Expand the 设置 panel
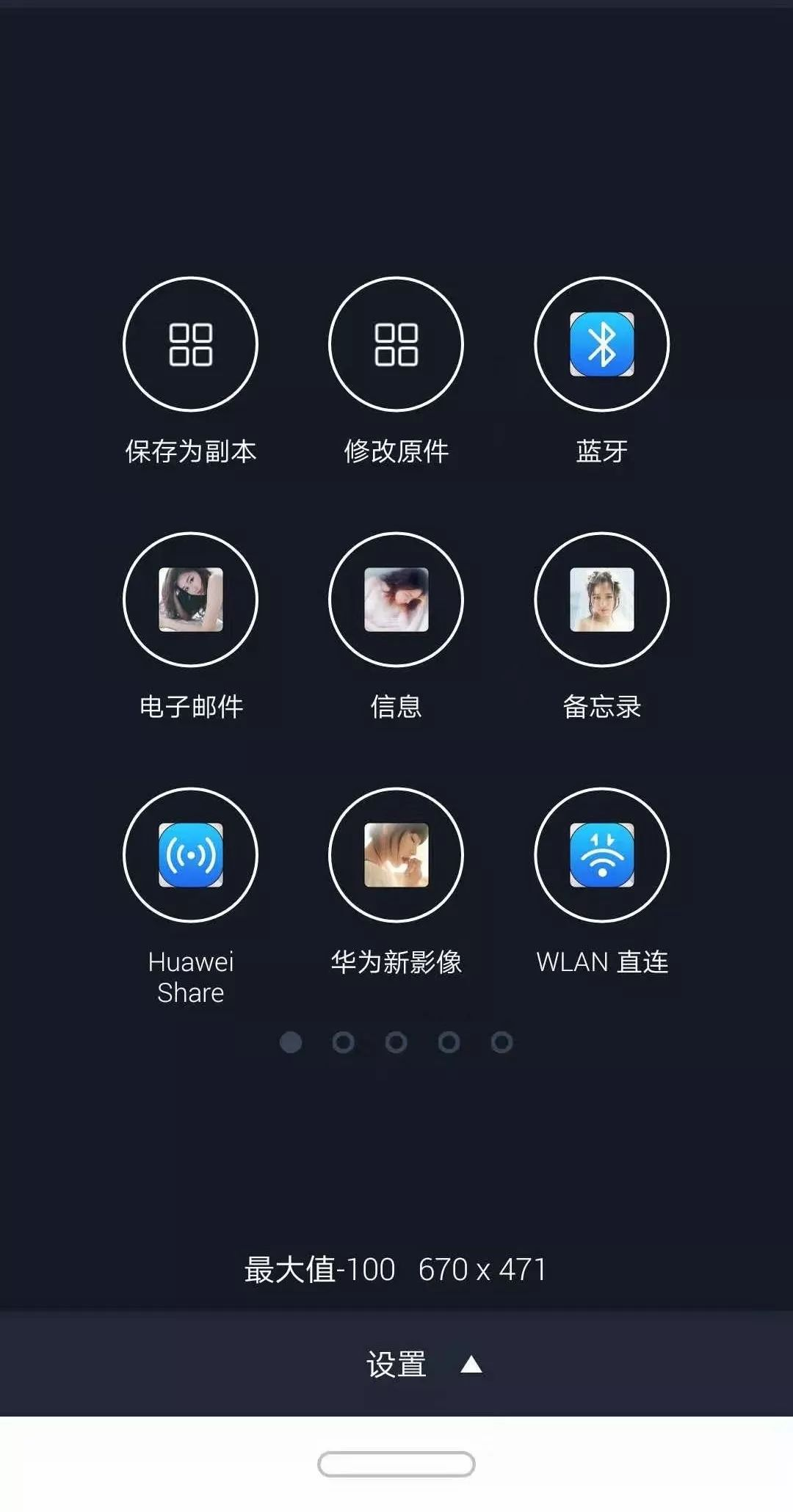 (x=422, y=1364)
